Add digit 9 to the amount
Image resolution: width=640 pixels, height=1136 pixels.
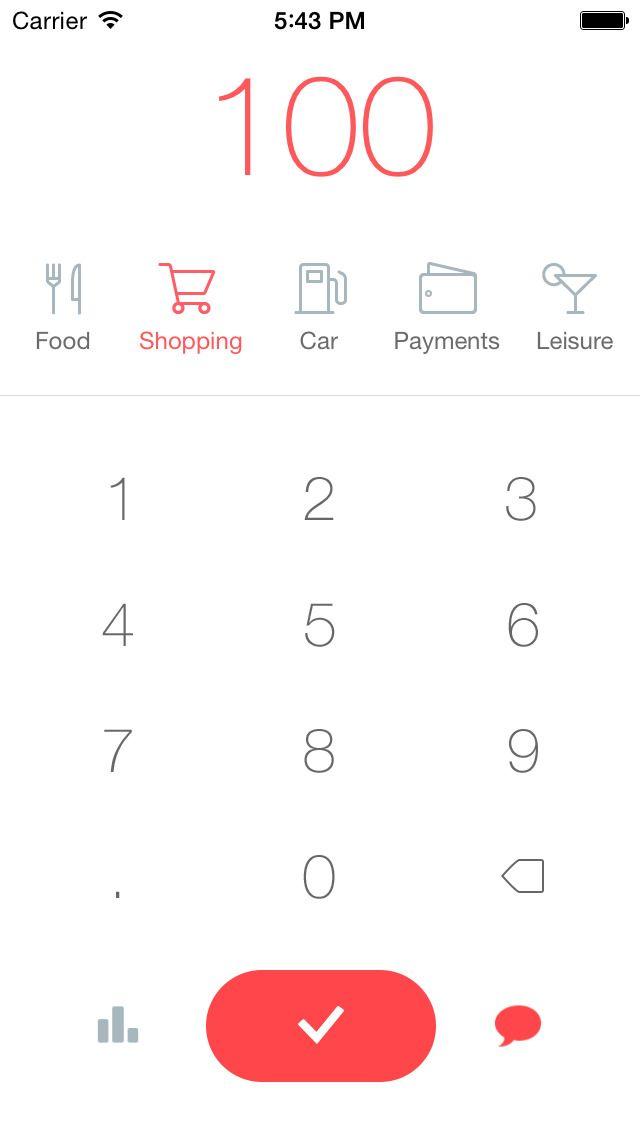522,751
